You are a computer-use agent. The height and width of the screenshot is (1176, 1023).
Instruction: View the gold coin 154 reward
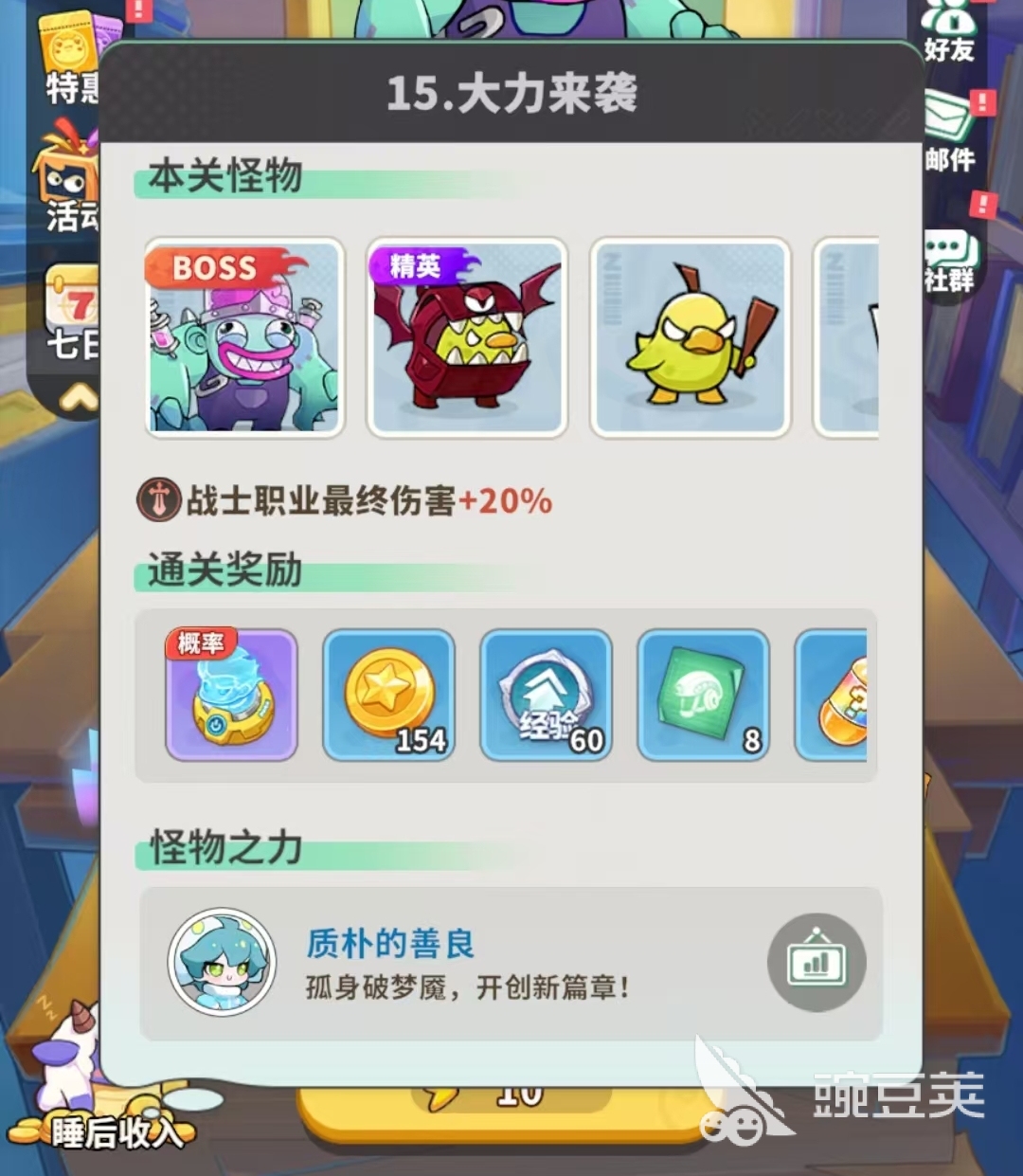point(389,695)
